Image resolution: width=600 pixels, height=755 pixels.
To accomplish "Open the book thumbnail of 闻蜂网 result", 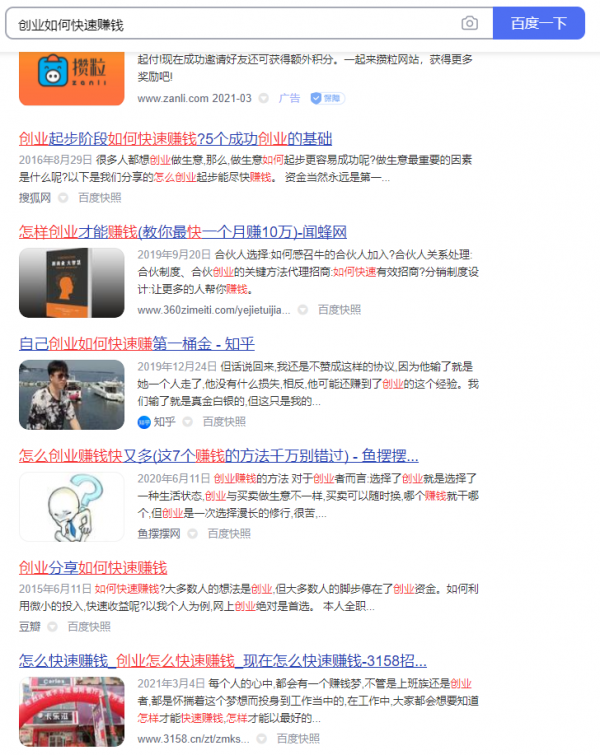I will [x=72, y=283].
